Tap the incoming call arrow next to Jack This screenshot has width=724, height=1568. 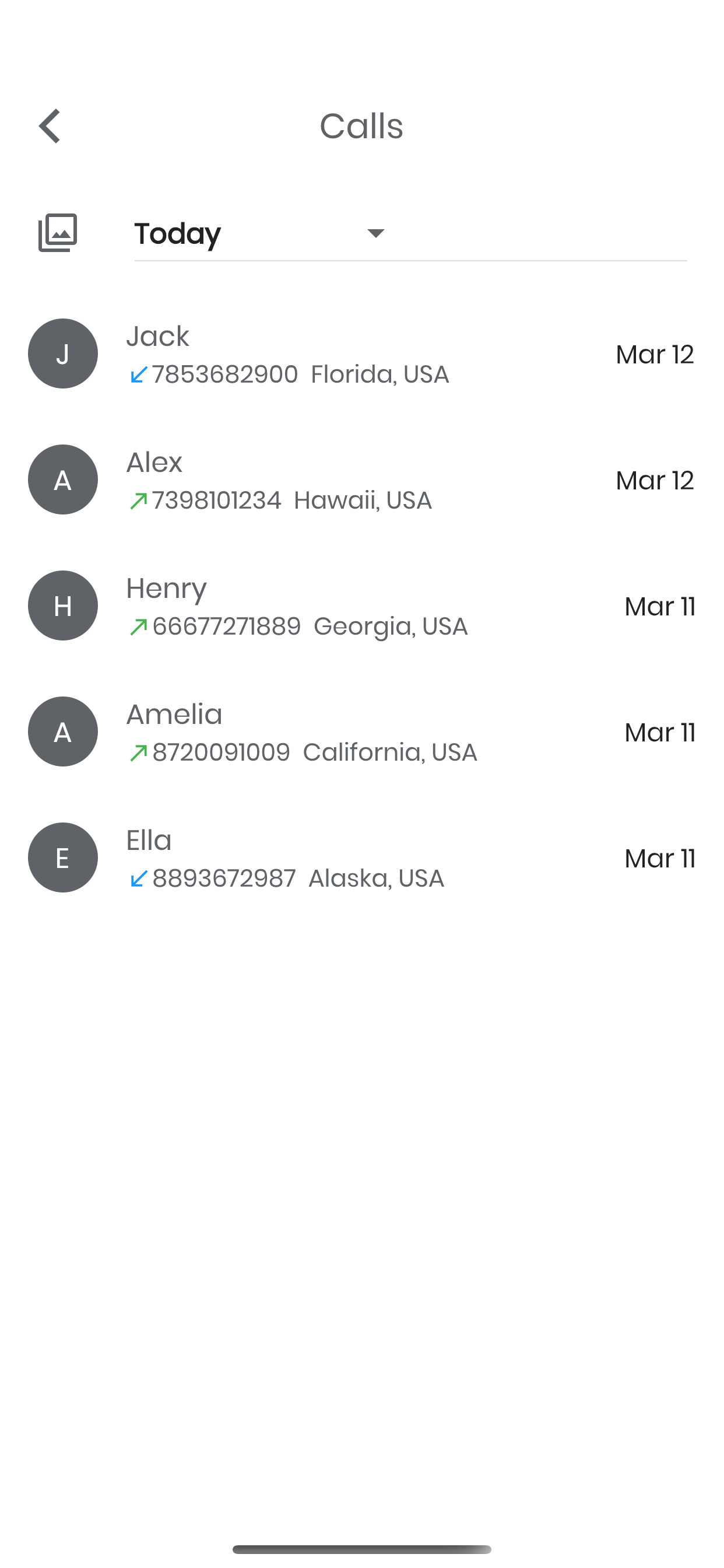[x=138, y=375]
